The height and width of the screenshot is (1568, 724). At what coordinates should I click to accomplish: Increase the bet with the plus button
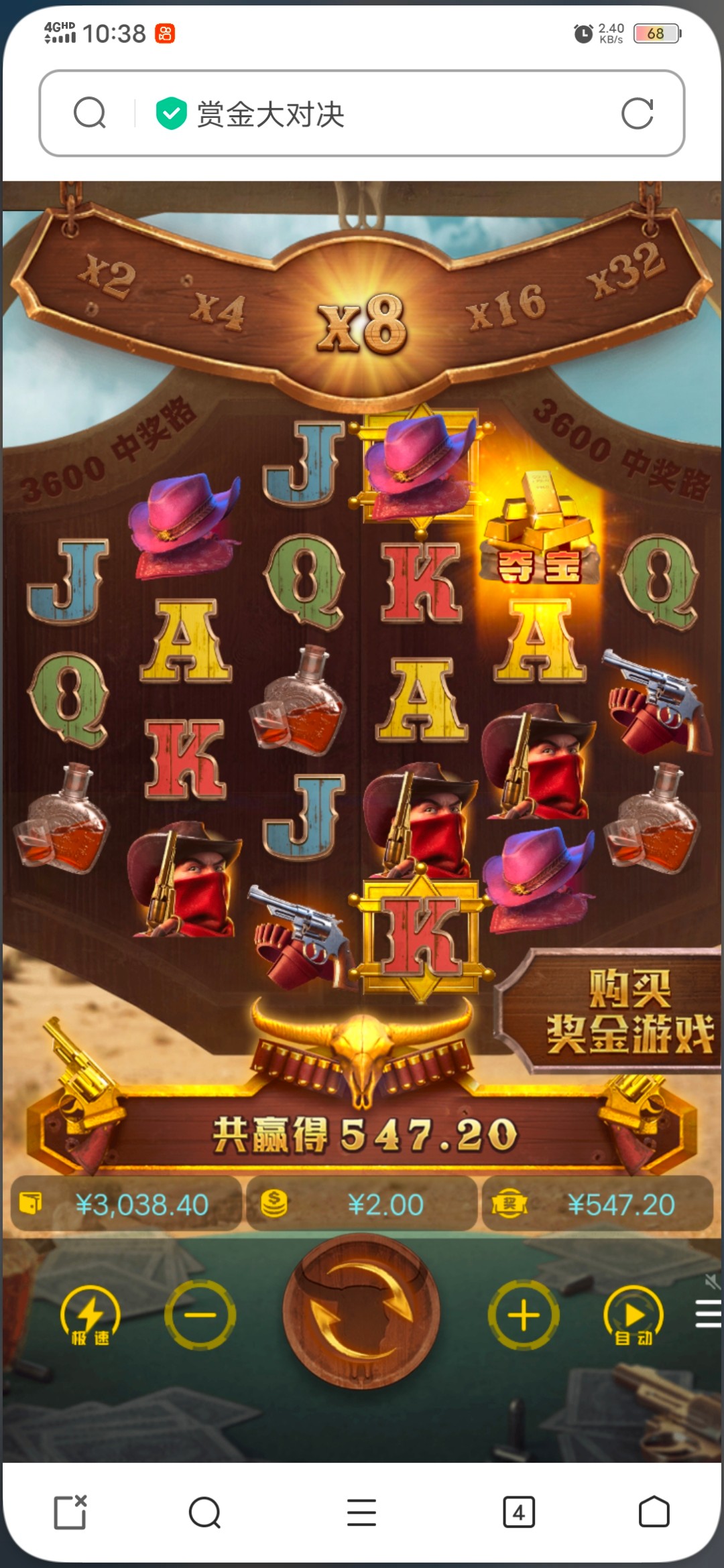524,1315
